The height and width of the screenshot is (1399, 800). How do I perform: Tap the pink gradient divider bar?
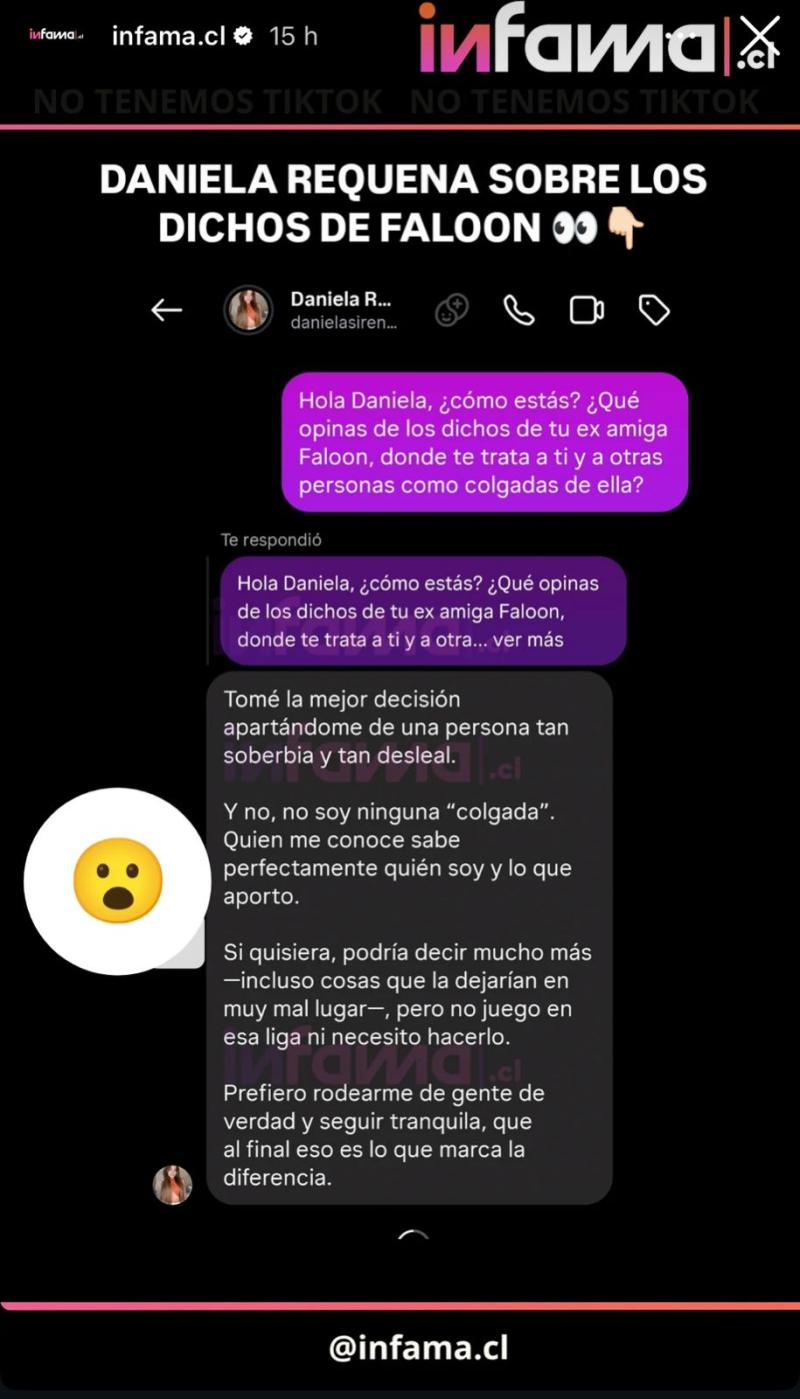(x=400, y=124)
